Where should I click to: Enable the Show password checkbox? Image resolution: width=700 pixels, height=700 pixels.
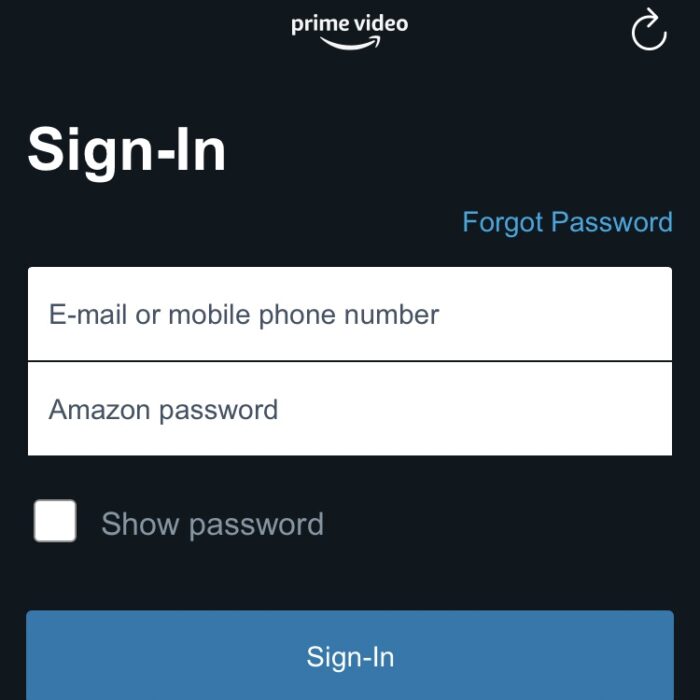tap(55, 522)
